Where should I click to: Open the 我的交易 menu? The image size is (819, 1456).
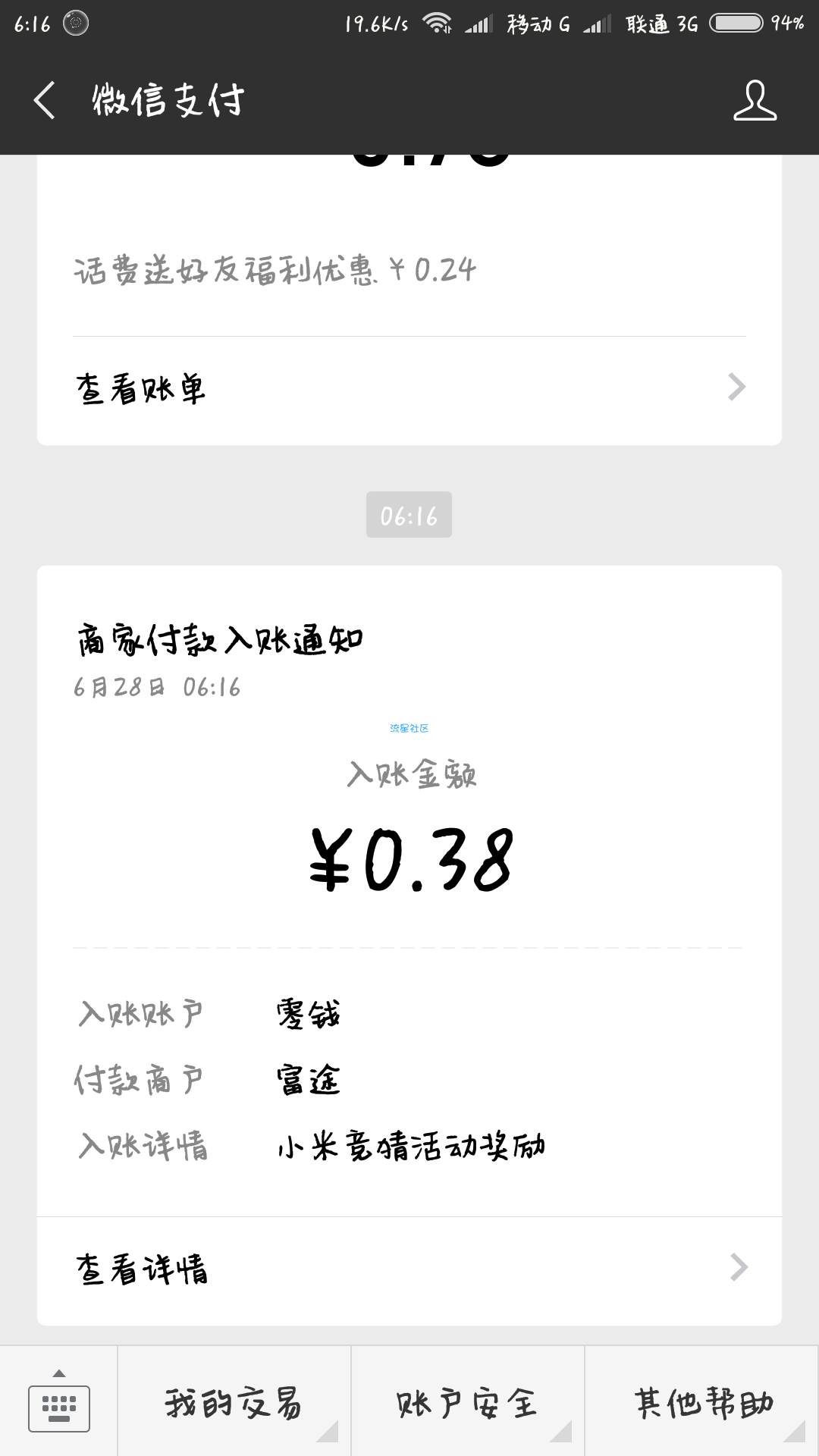click(x=234, y=1401)
